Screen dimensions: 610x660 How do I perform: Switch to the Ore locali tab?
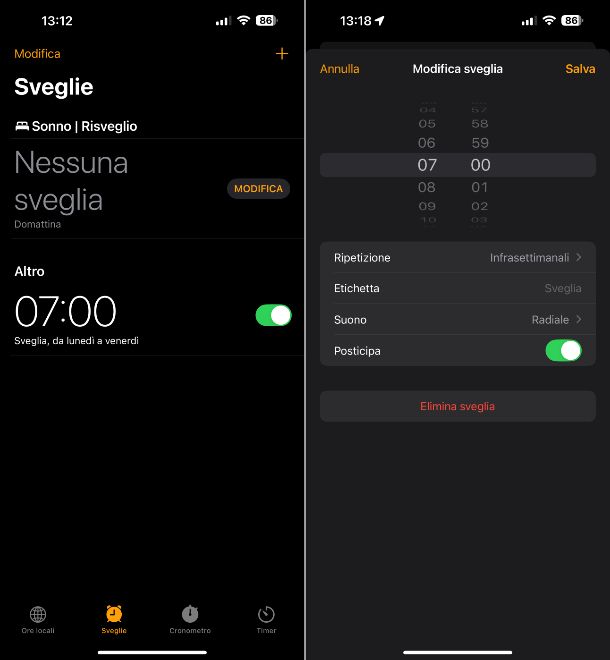pos(38,619)
